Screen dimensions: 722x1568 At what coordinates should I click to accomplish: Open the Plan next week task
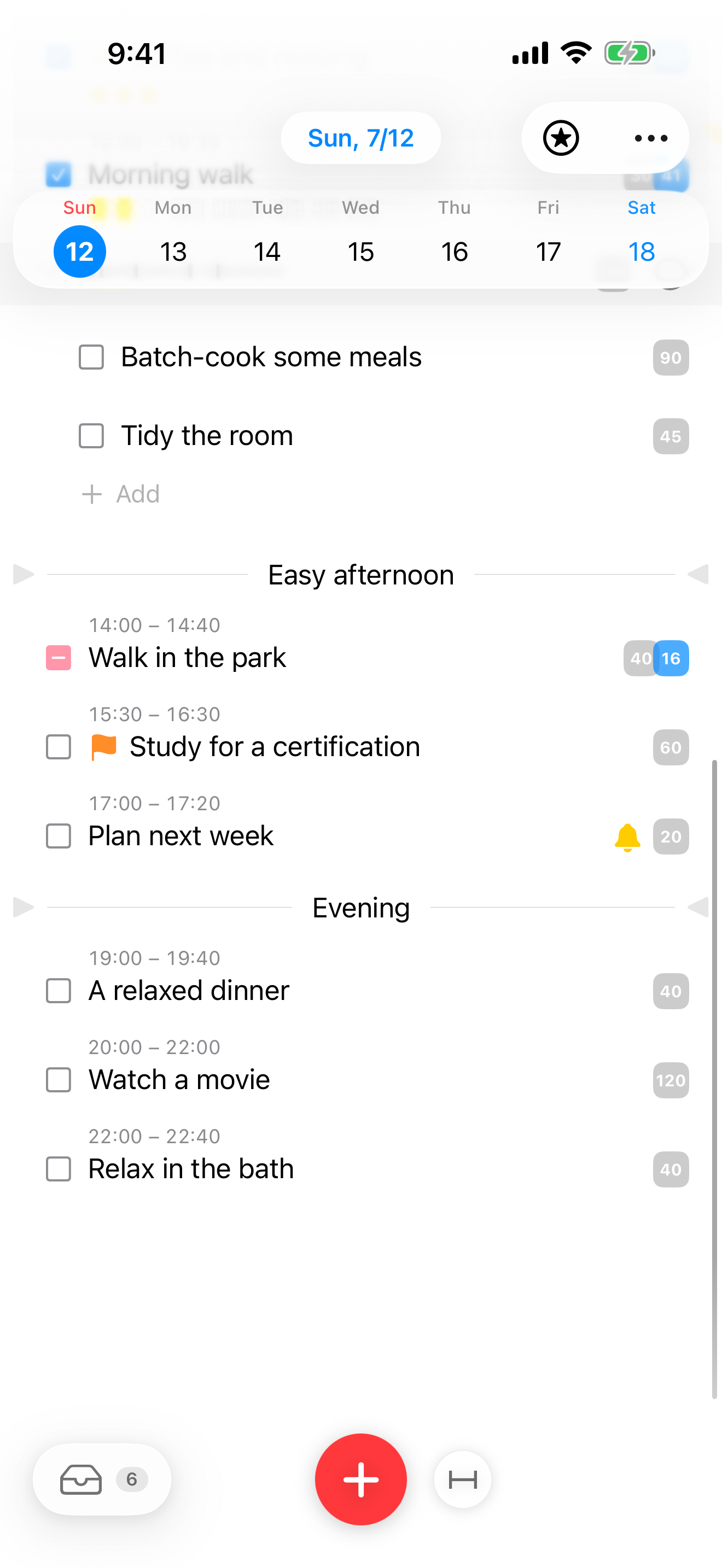coord(181,836)
